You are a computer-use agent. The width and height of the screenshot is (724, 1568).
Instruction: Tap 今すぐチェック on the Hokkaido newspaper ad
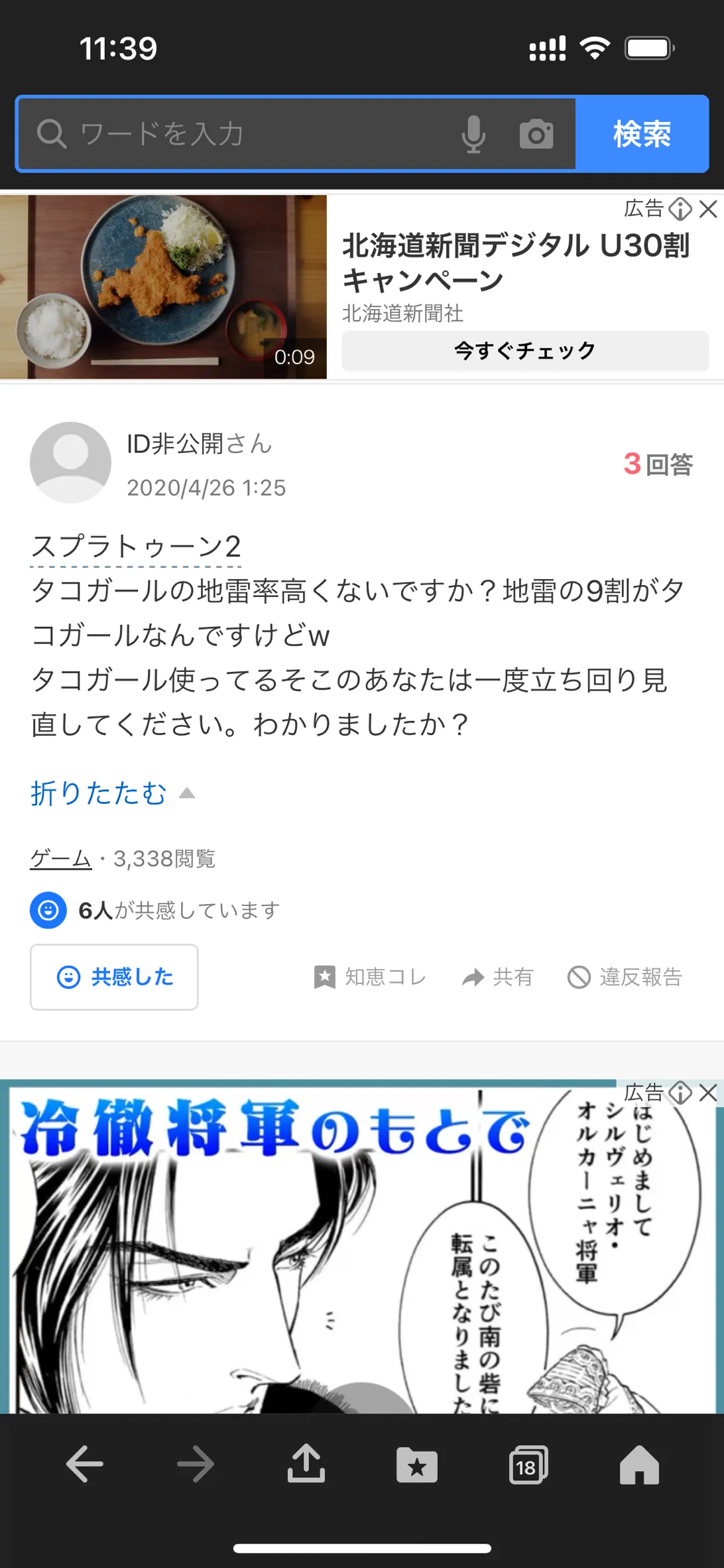click(525, 350)
